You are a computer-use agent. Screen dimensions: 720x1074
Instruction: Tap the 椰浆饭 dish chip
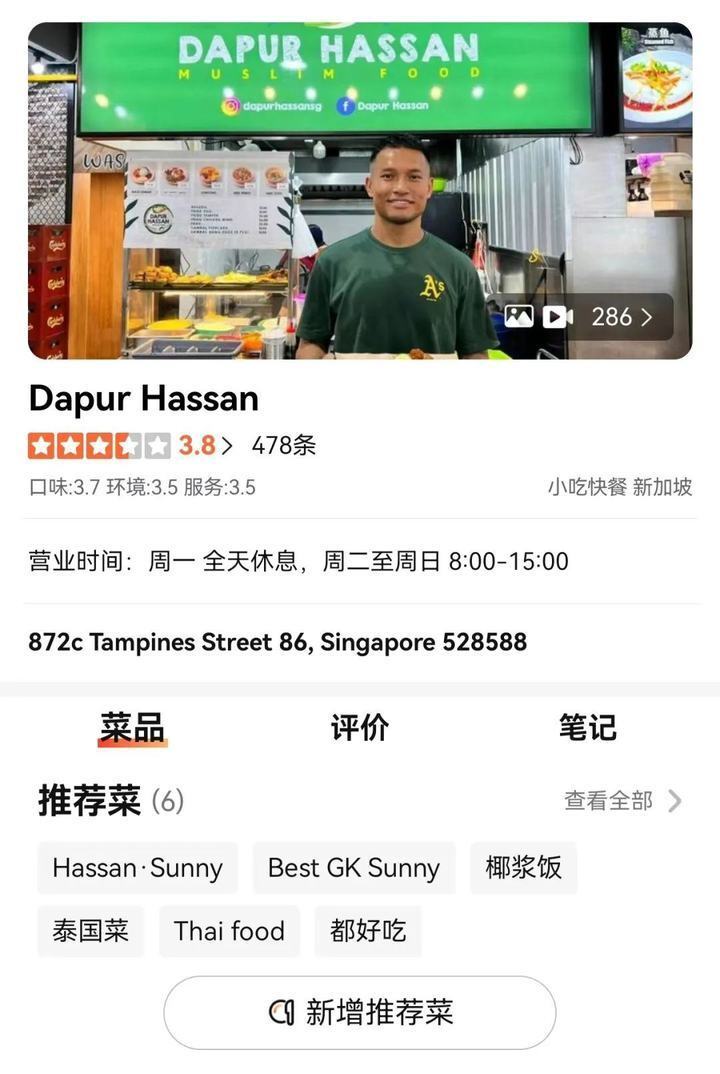523,868
